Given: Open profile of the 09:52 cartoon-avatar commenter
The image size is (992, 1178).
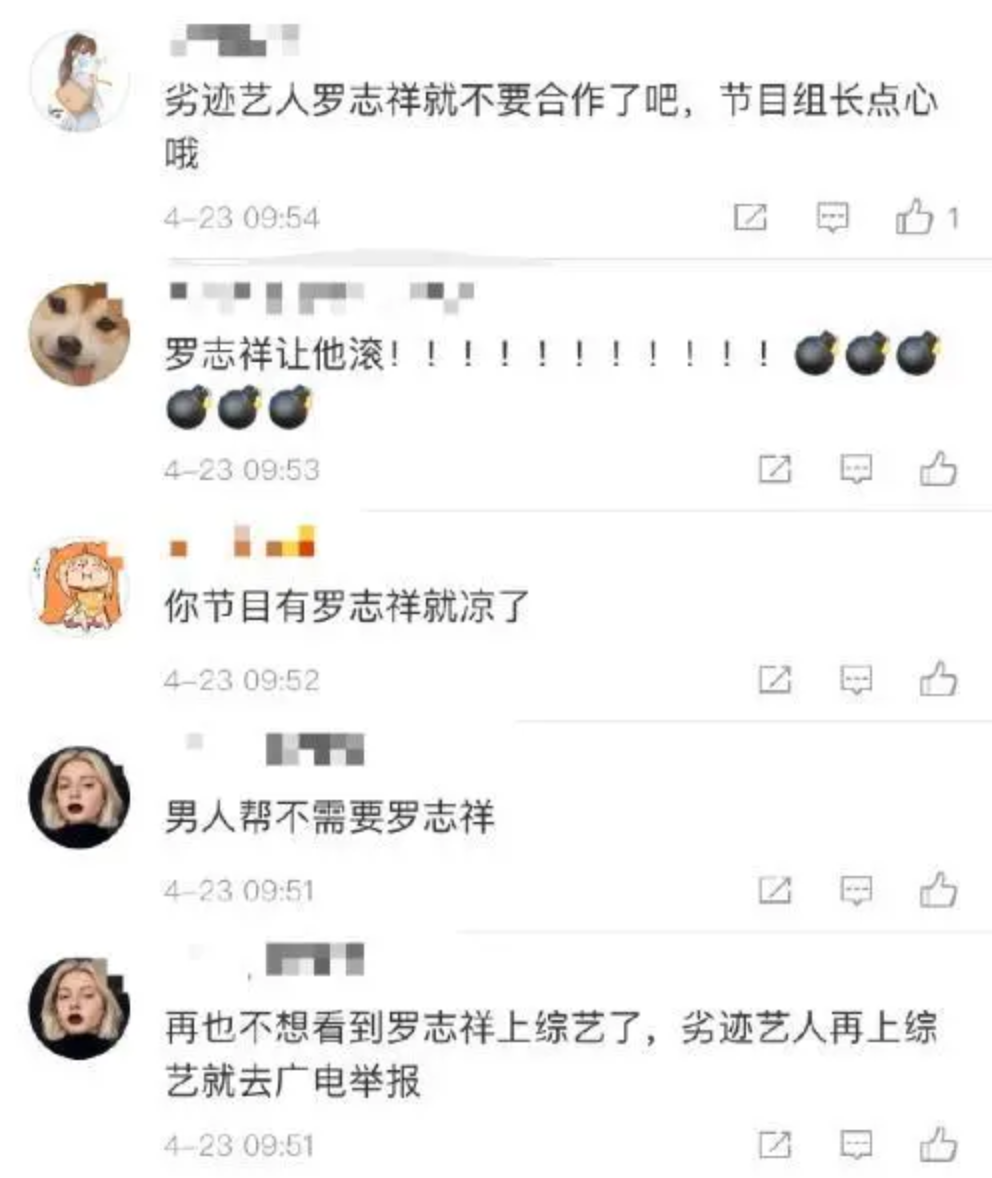Looking at the screenshot, I should (78, 586).
